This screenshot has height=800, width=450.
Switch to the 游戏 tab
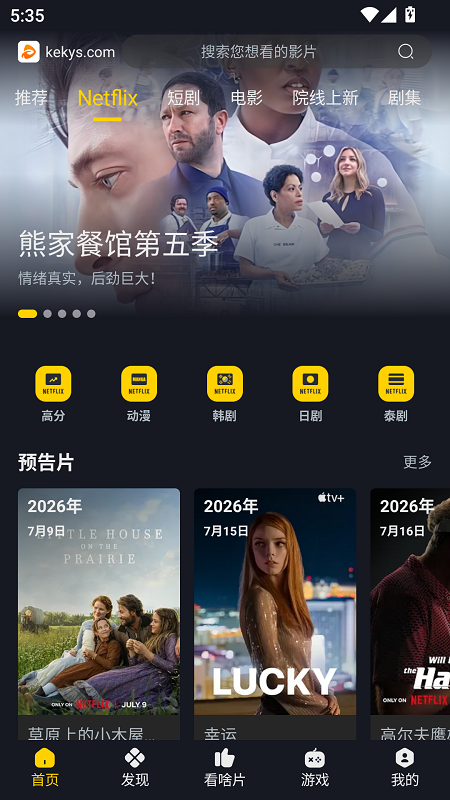[315, 768]
